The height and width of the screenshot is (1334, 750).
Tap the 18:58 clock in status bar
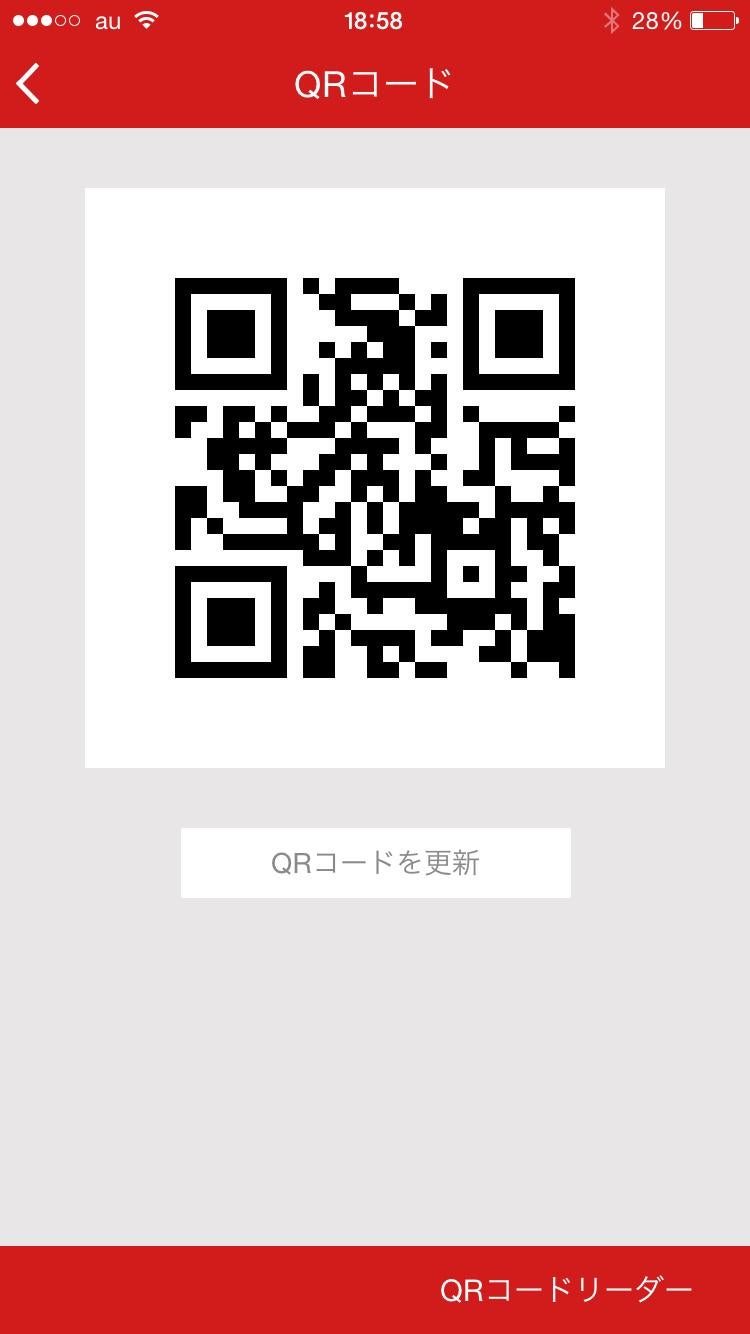(375, 20)
